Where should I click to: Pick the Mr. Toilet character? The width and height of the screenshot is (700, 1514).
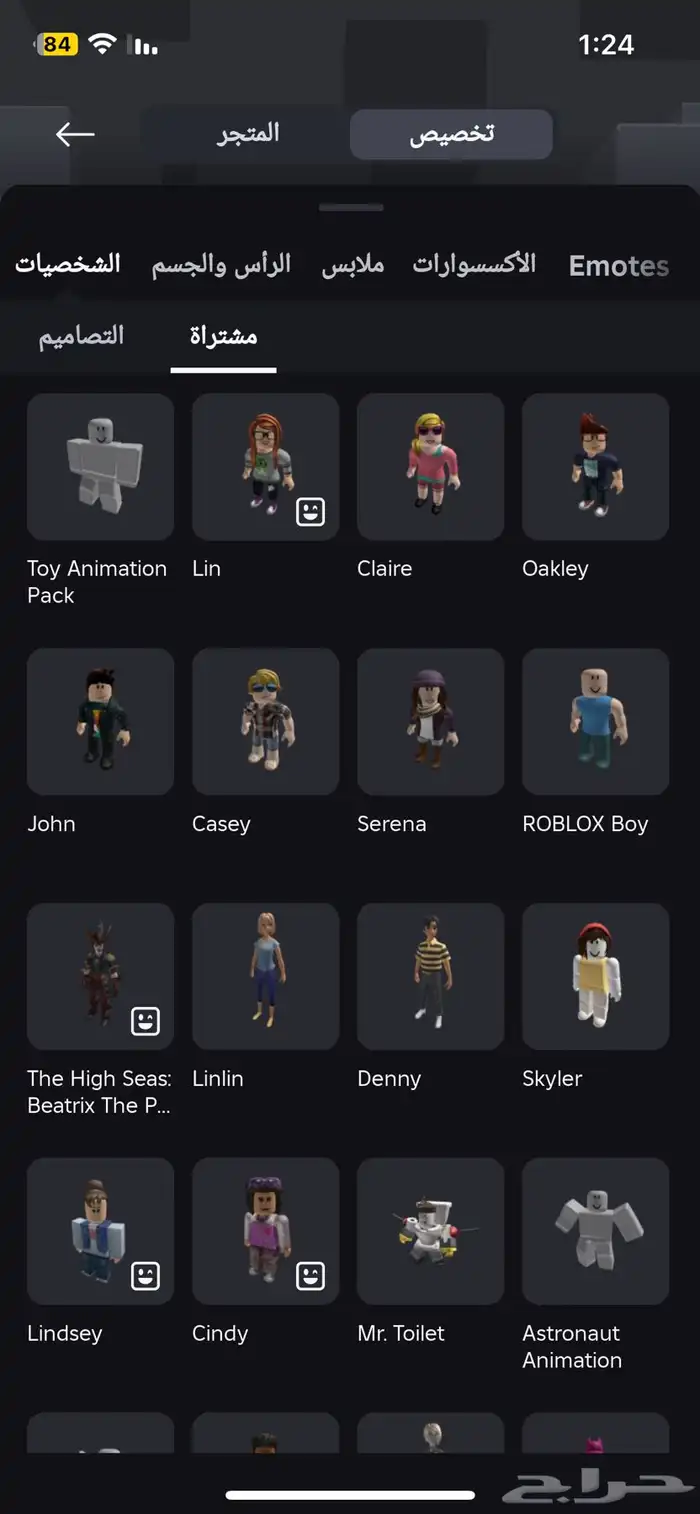[430, 1231]
